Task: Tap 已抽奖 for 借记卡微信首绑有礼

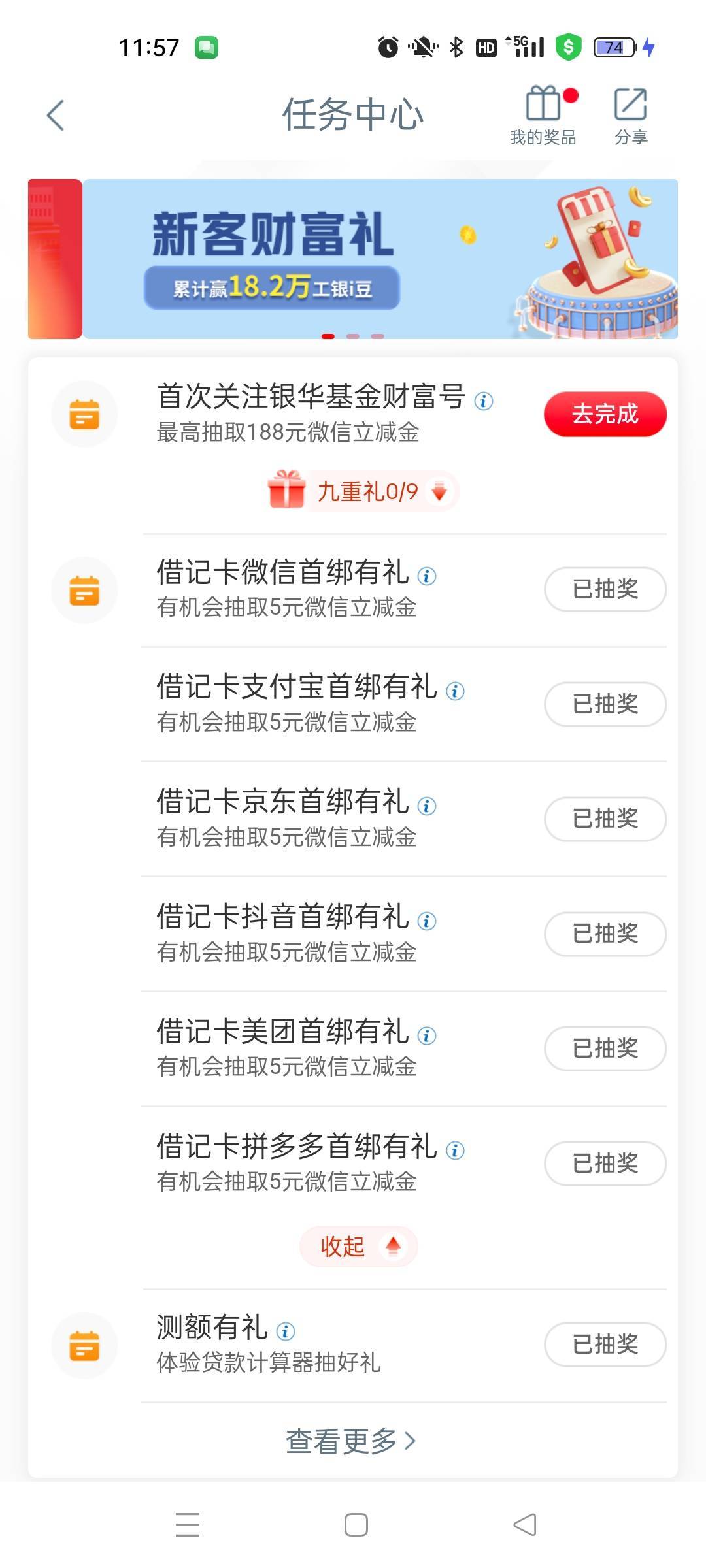Action: tap(605, 589)
